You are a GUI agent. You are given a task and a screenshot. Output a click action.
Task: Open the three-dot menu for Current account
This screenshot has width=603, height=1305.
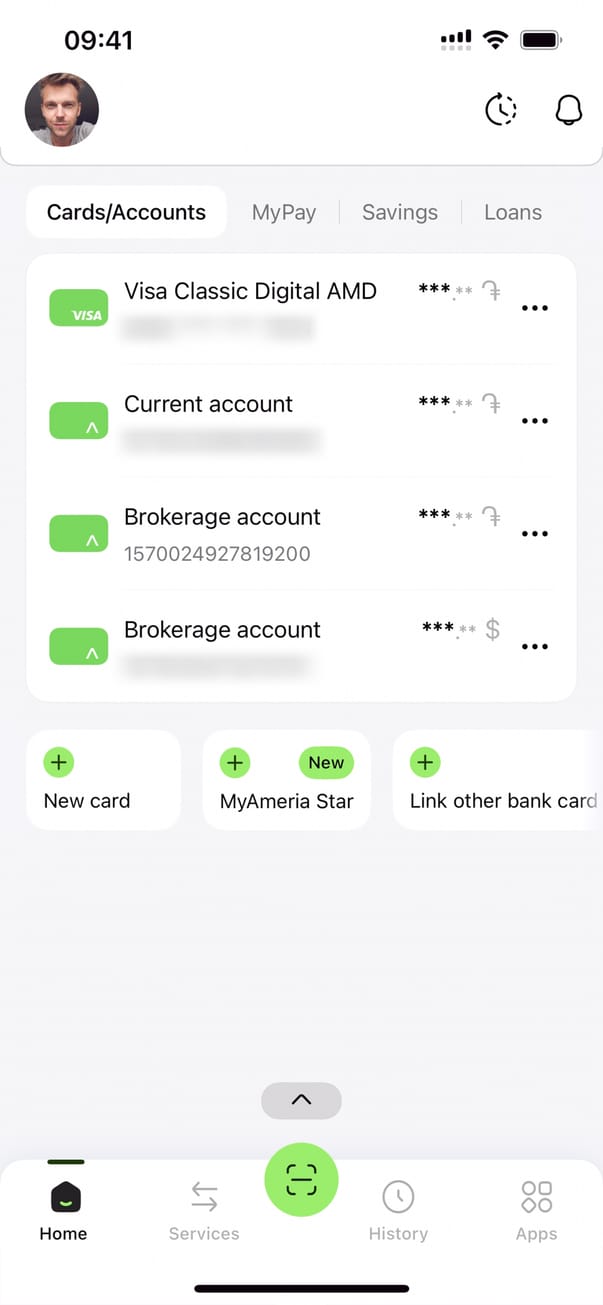tap(535, 421)
